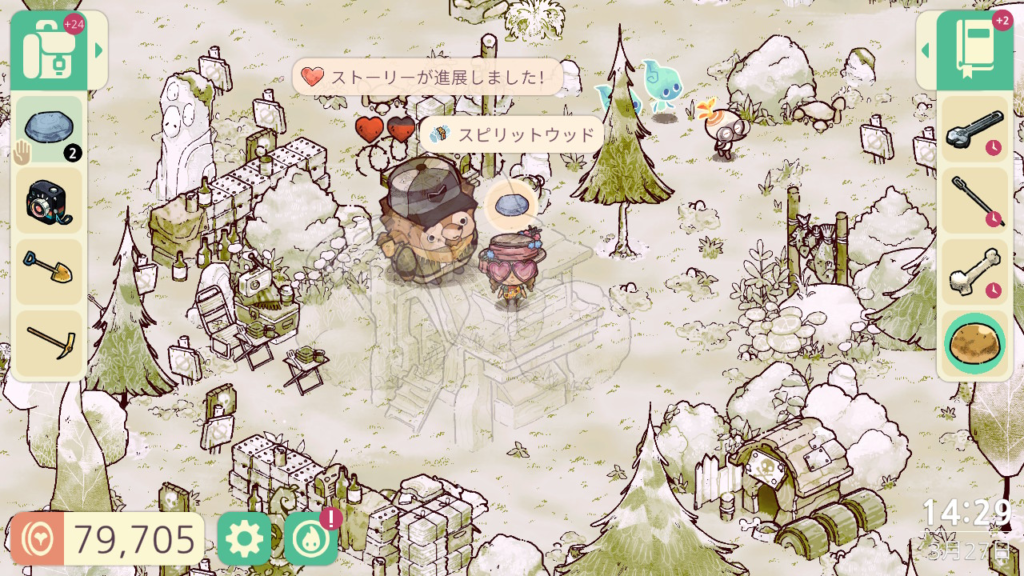Tap the スピリットウッド notification

pyautogui.click(x=511, y=134)
